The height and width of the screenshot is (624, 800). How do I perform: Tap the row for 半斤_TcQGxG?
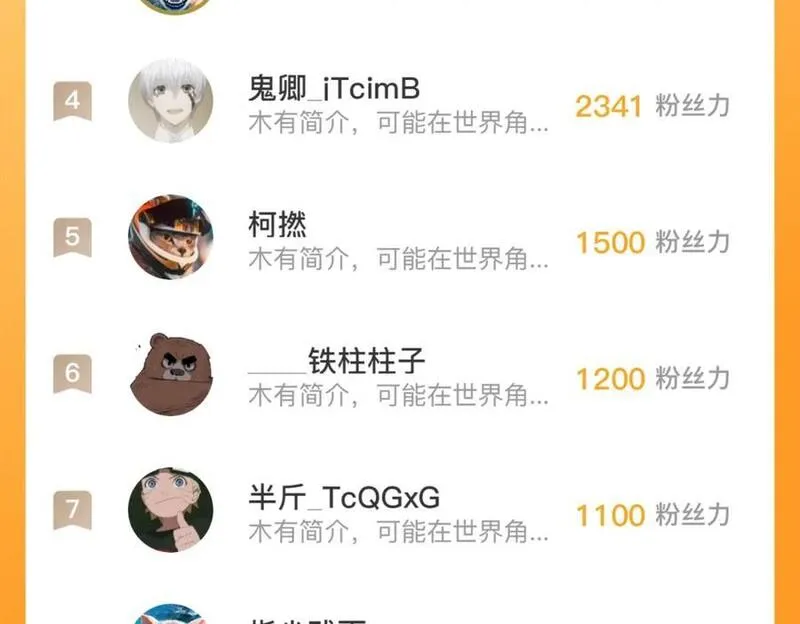tap(400, 512)
